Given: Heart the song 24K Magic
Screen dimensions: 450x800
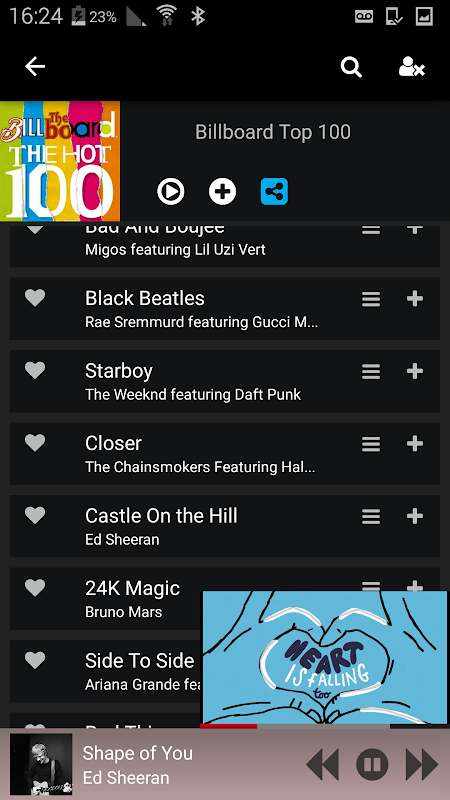Looking at the screenshot, I should point(35,588).
